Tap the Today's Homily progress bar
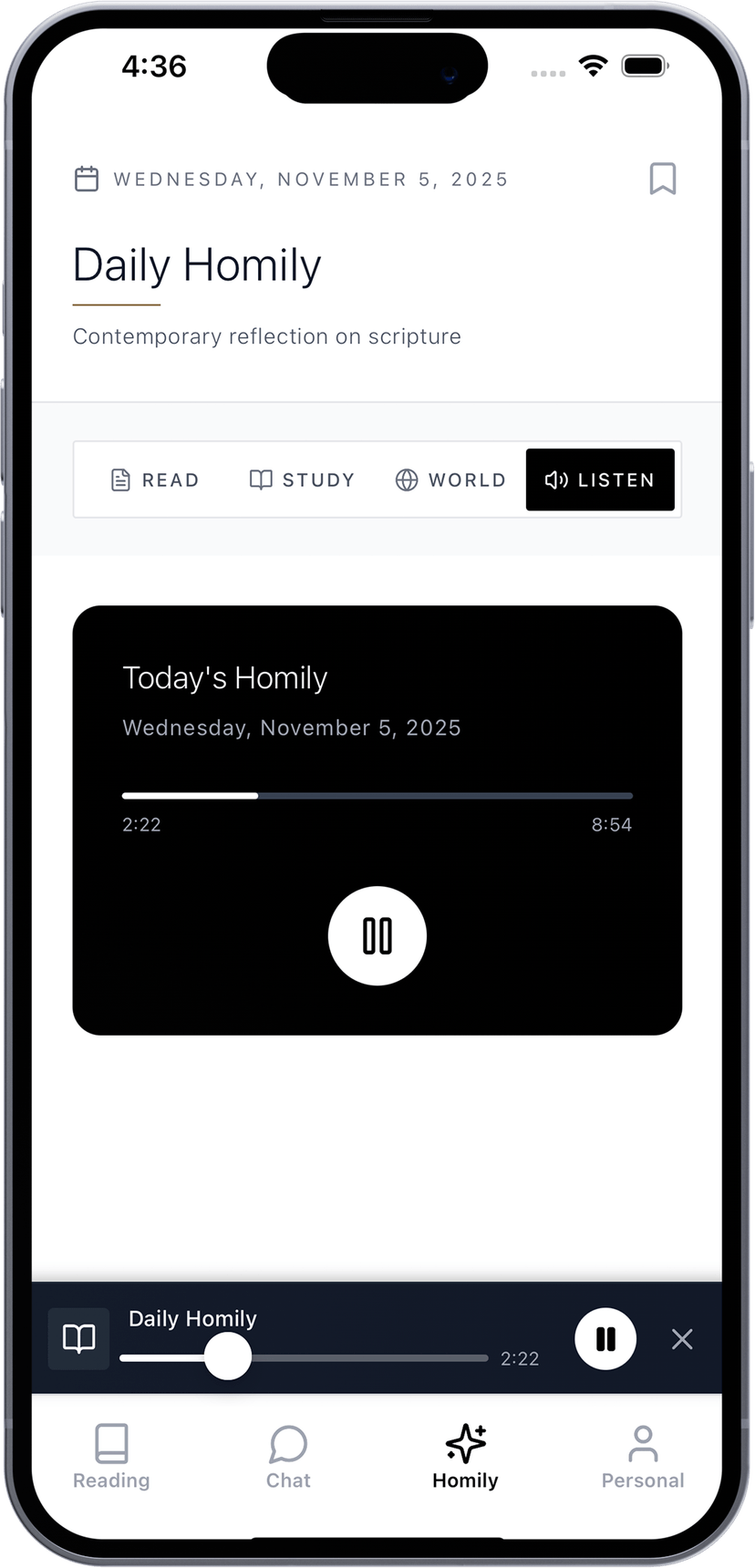 (x=377, y=796)
